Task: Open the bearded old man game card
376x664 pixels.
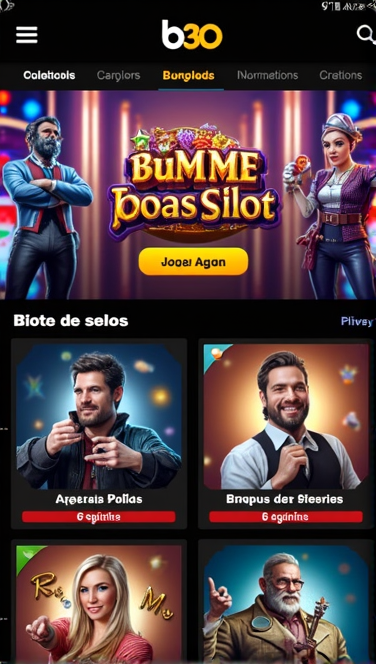Action: [x=286, y=602]
